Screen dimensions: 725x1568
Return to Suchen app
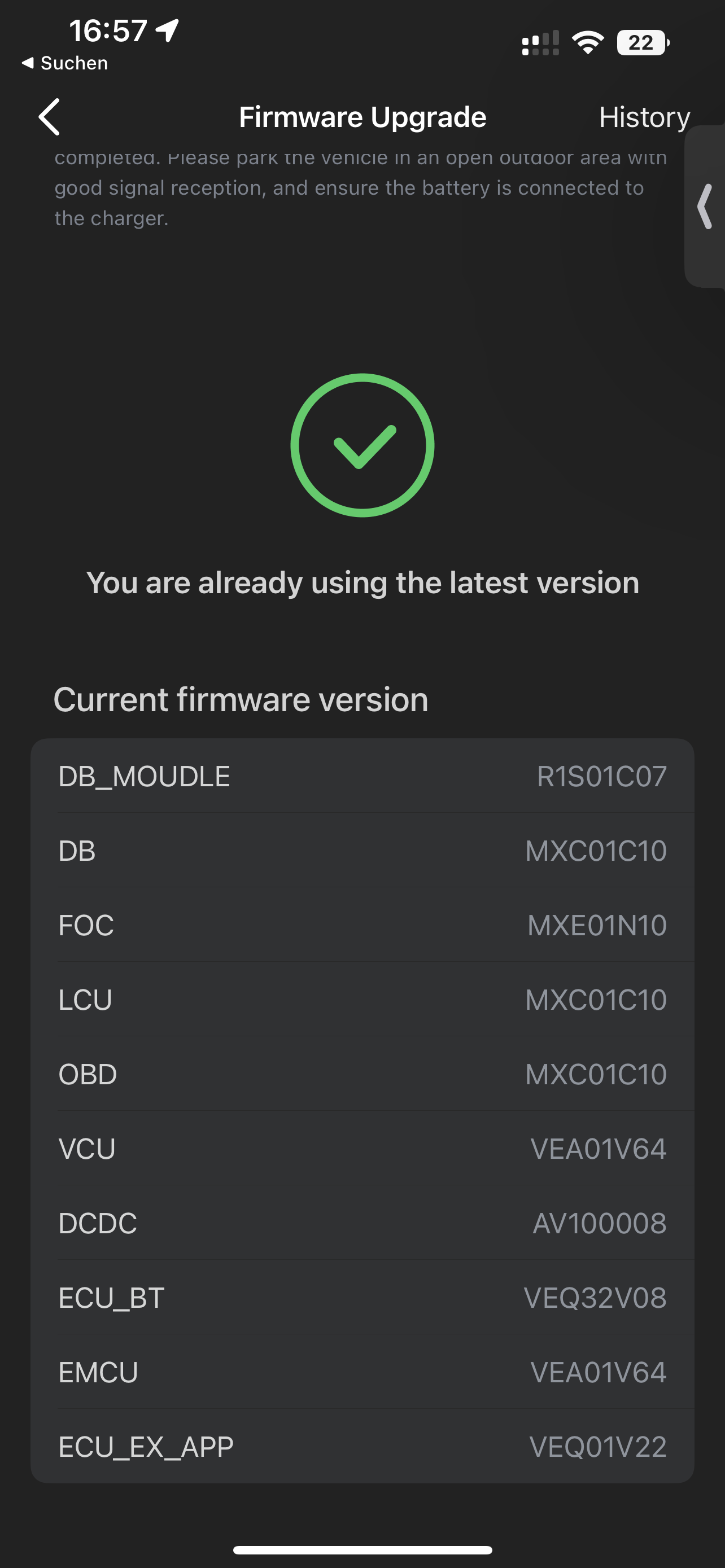tap(64, 63)
